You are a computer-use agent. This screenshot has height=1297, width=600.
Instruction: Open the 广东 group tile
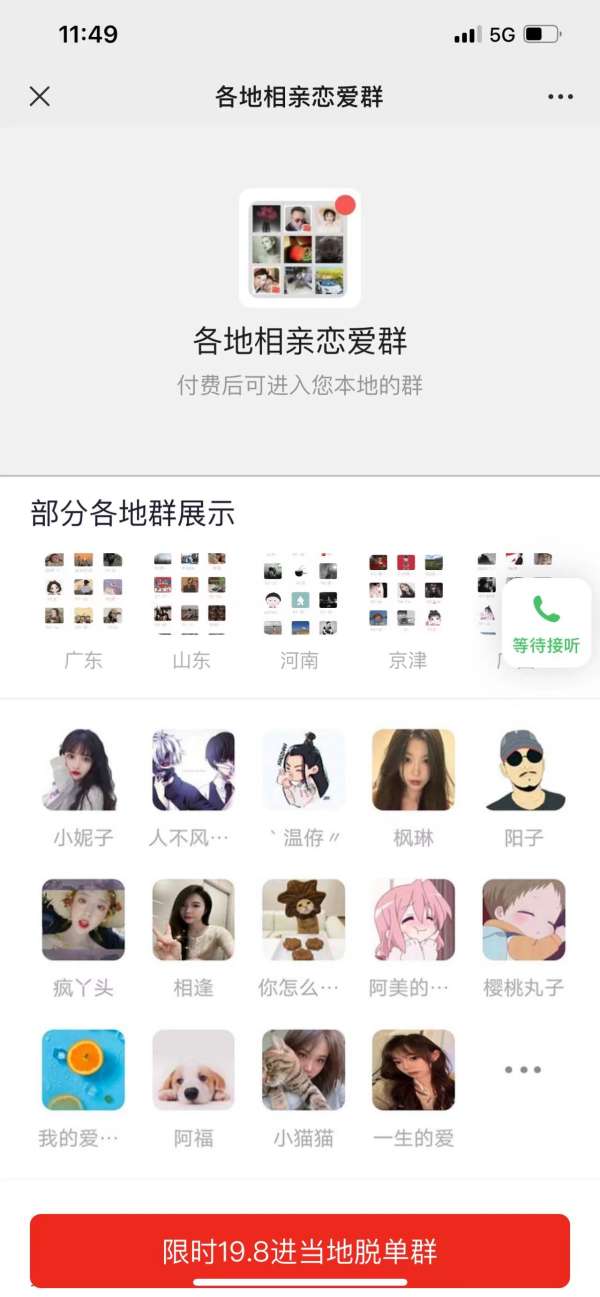click(83, 594)
